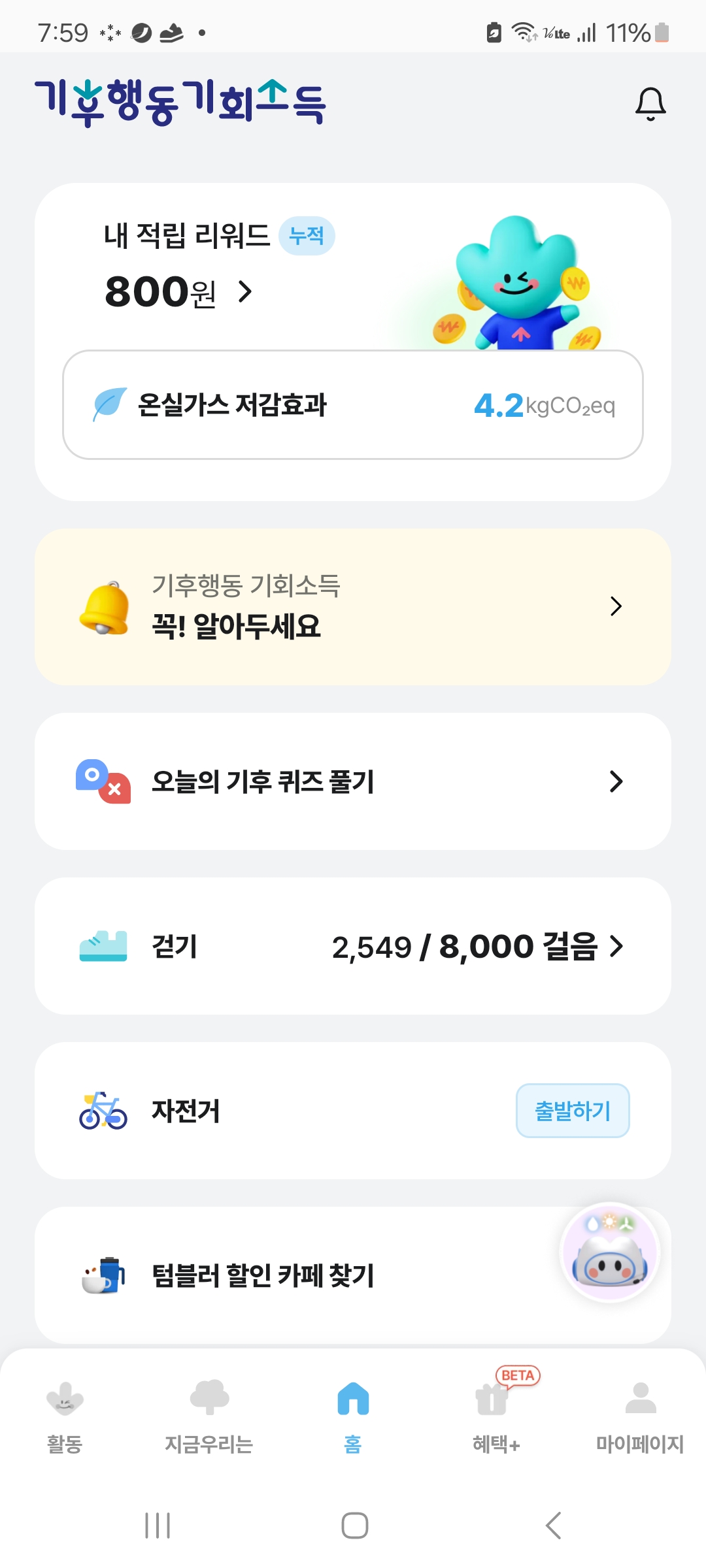The width and height of the screenshot is (706, 1568).
Task: Go to the 지금우리는 tab
Action: (209, 1414)
